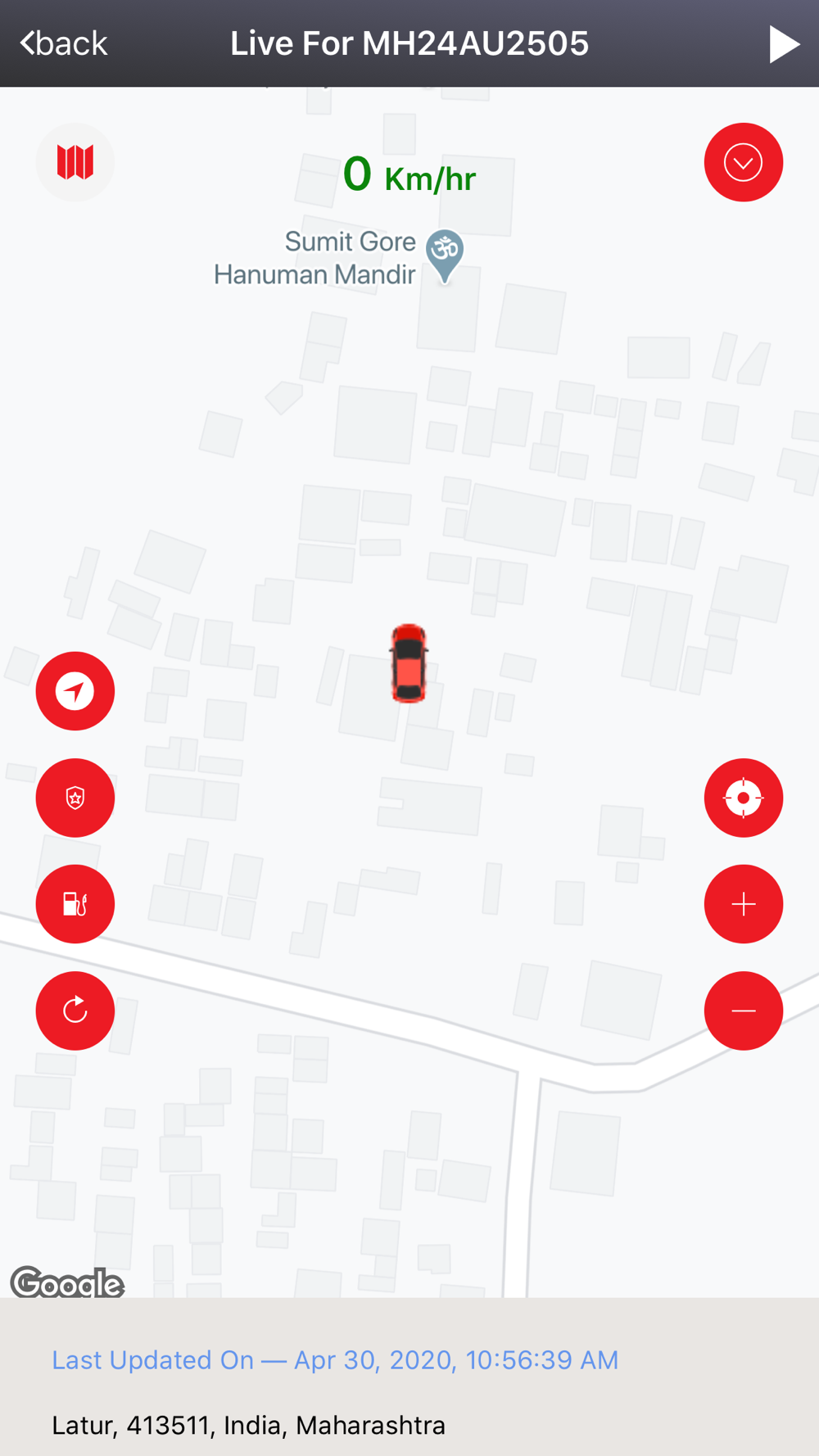Recenter the map on the vehicle
This screenshot has width=819, height=1456.
[743, 798]
